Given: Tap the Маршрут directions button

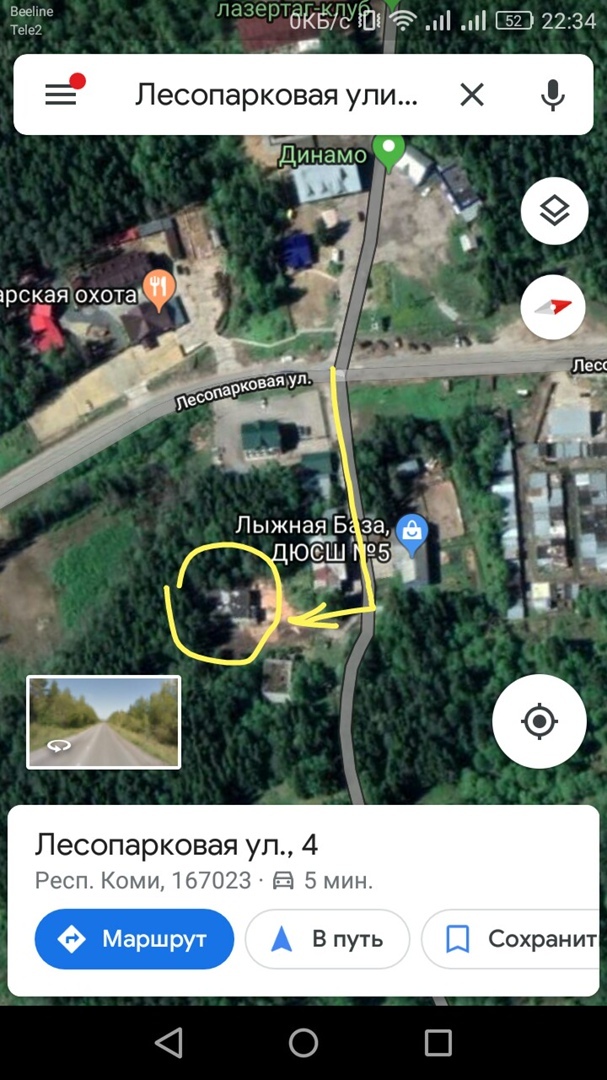Looking at the screenshot, I should [x=134, y=939].
